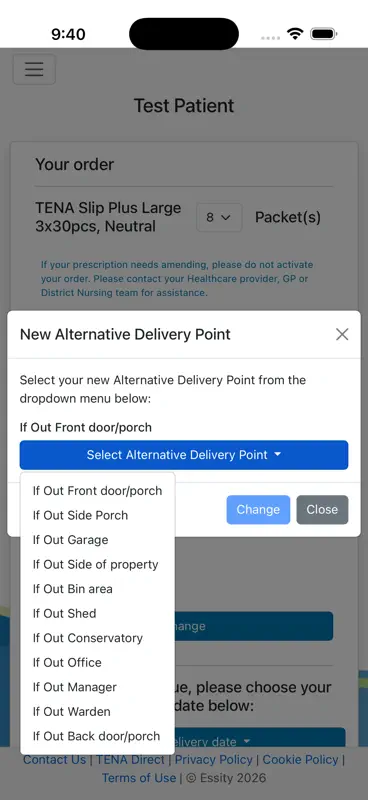
Task: Close the New Alternative Delivery Point dialog
Action: pyautogui.click(x=342, y=334)
